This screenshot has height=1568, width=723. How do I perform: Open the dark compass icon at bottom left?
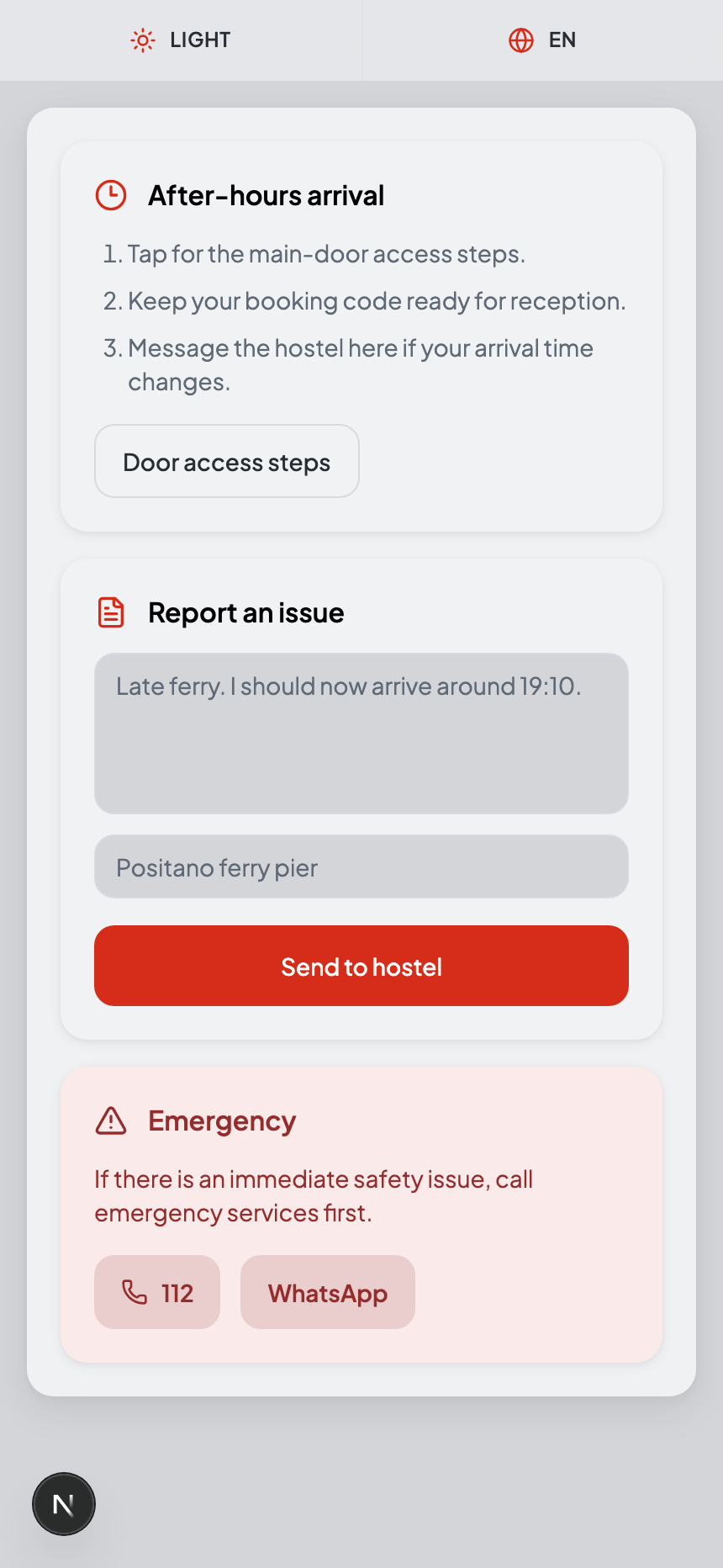pos(64,1504)
